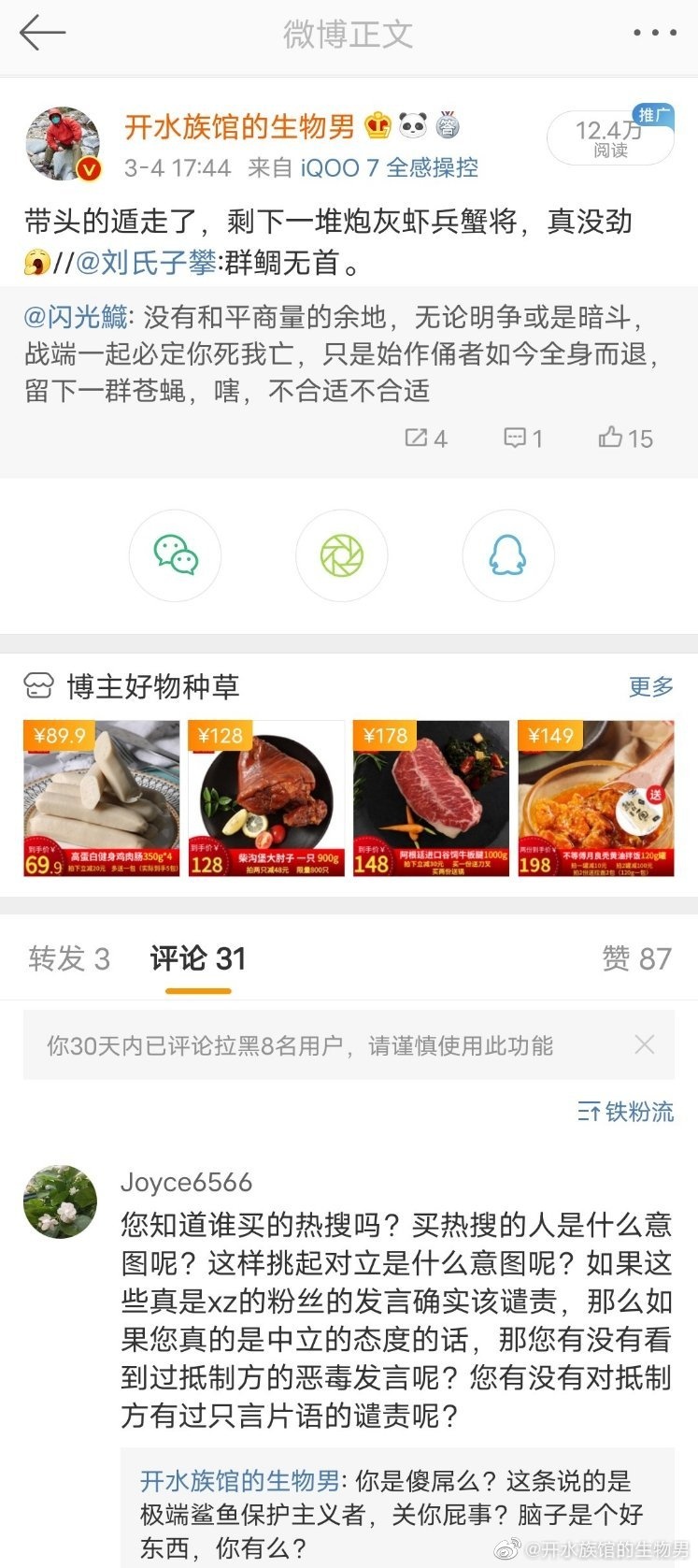Open the ¥178 steak product
This screenshot has height=1568, width=698.
point(431,798)
